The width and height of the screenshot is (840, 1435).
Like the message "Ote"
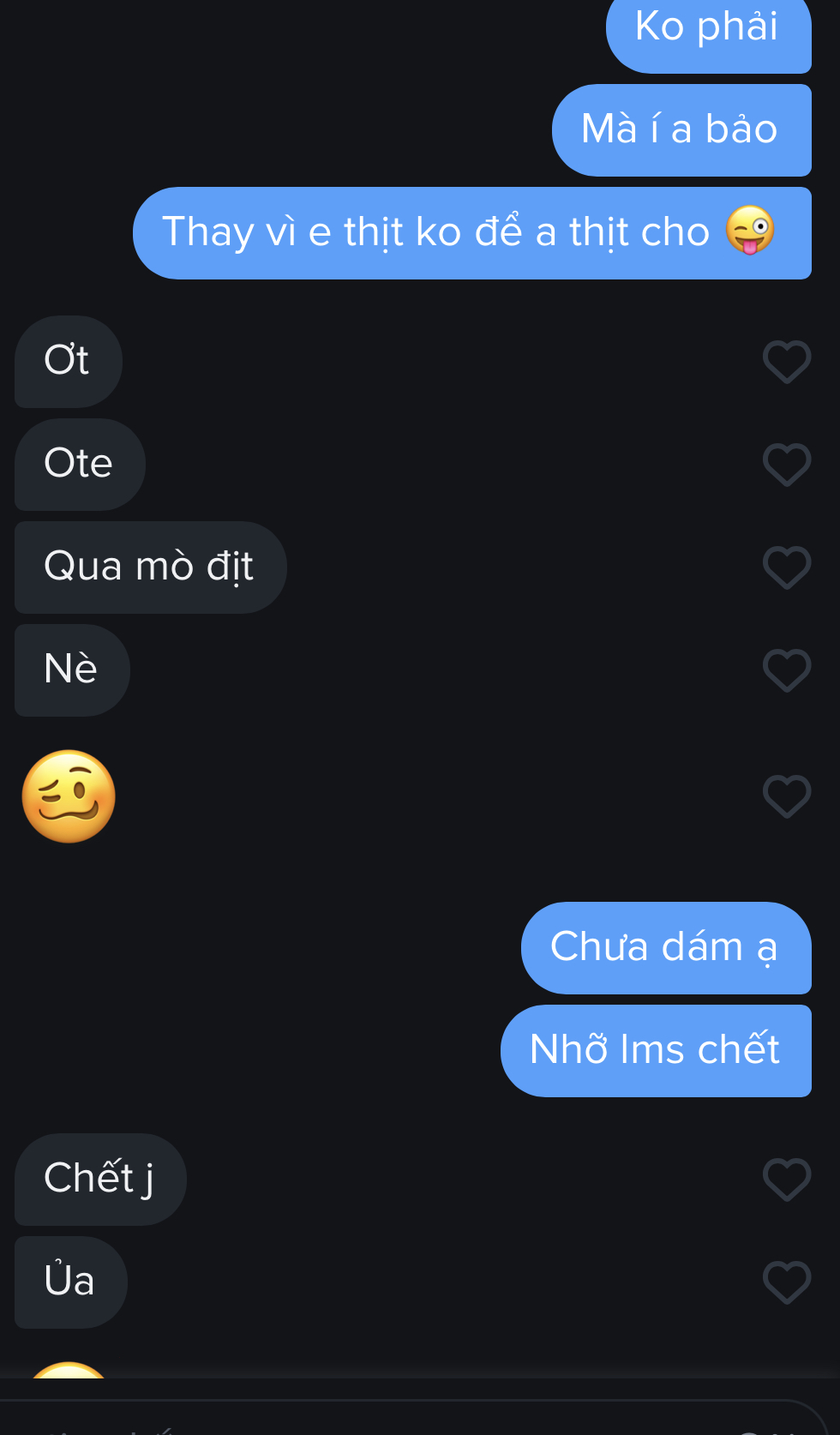tap(786, 465)
